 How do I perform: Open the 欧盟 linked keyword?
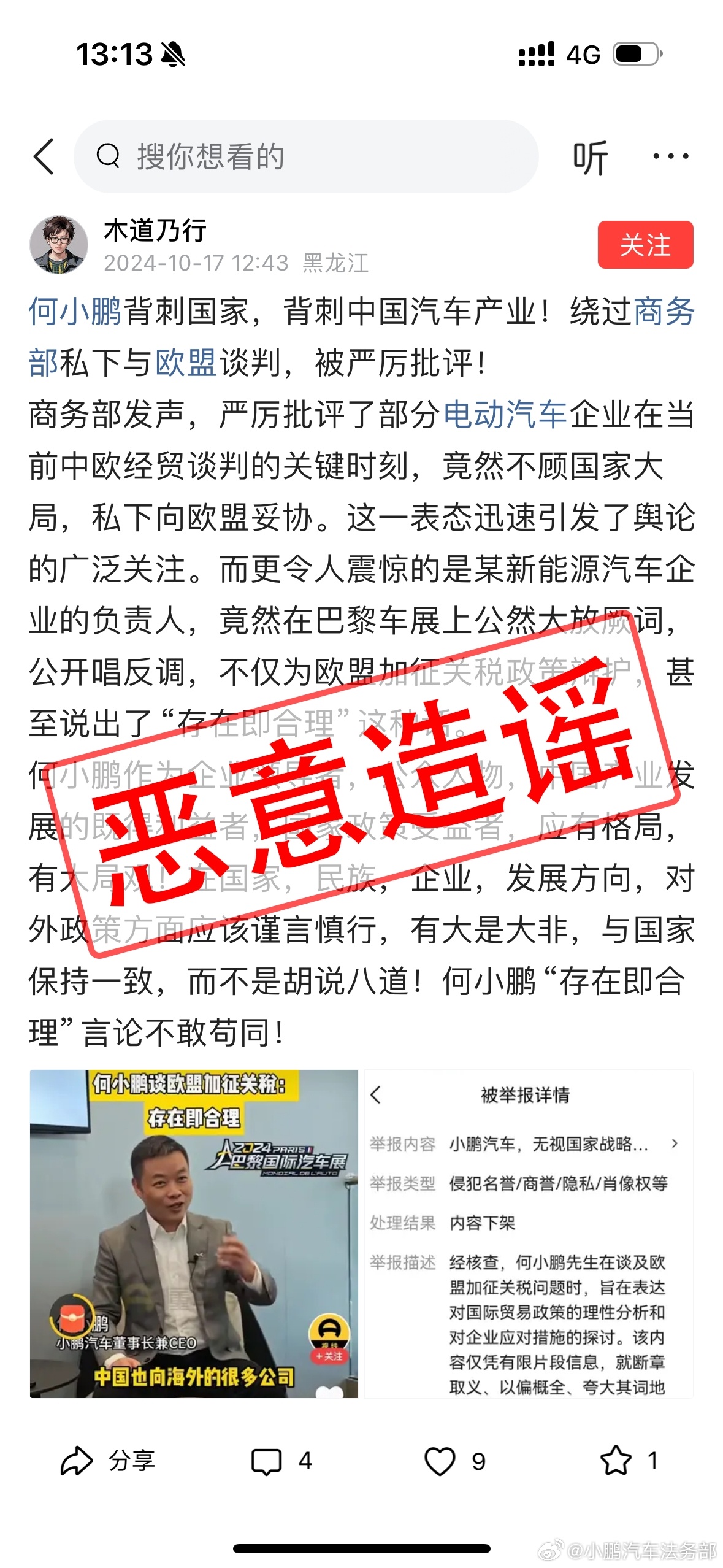click(x=186, y=363)
